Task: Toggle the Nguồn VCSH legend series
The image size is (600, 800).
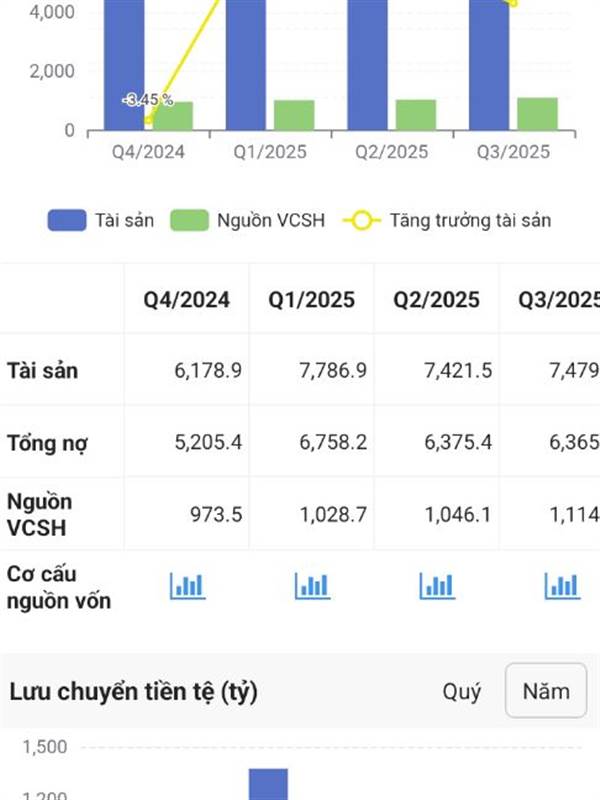Action: pyautogui.click(x=247, y=220)
